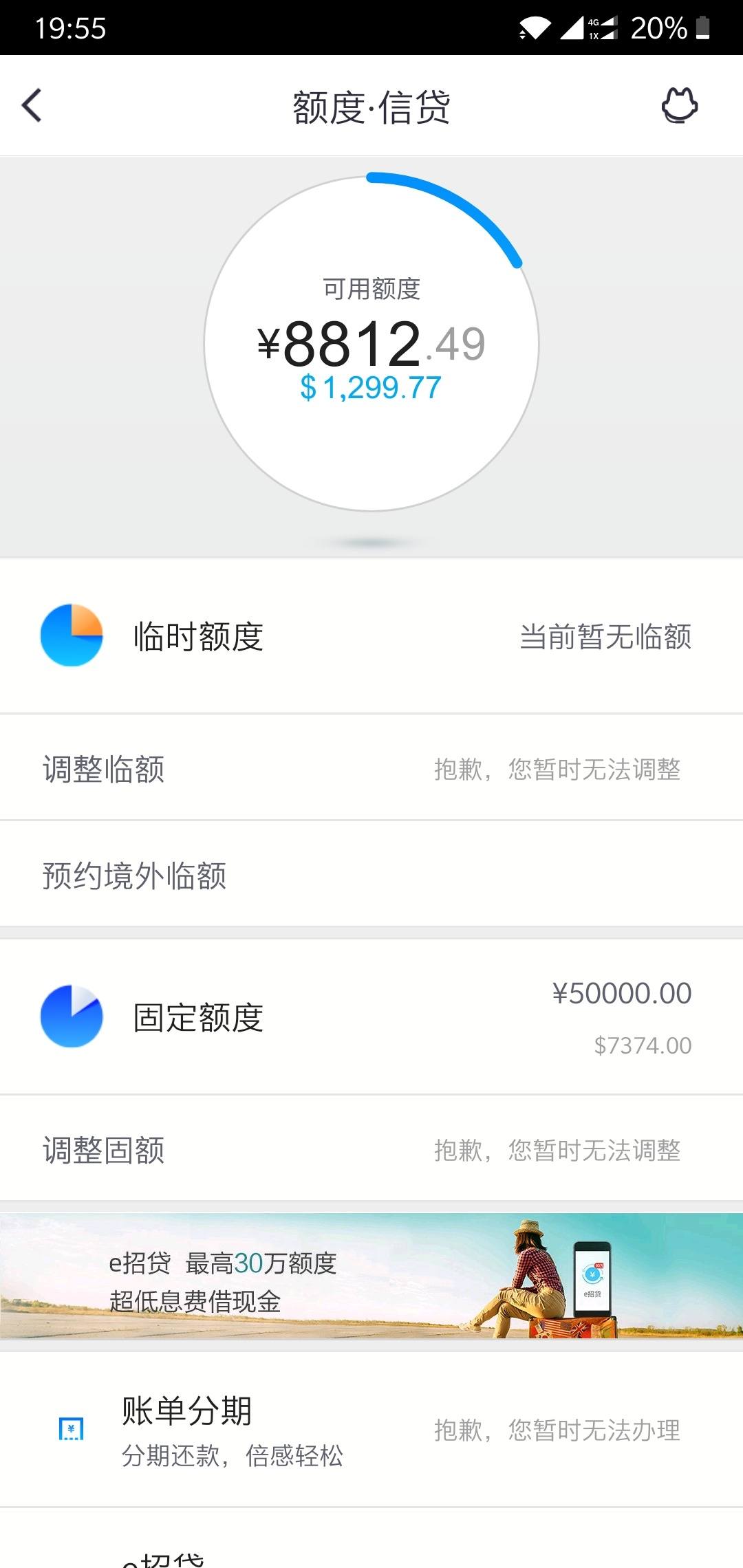Go back using the top-left arrow
Image resolution: width=743 pixels, height=1568 pixels.
point(32,105)
